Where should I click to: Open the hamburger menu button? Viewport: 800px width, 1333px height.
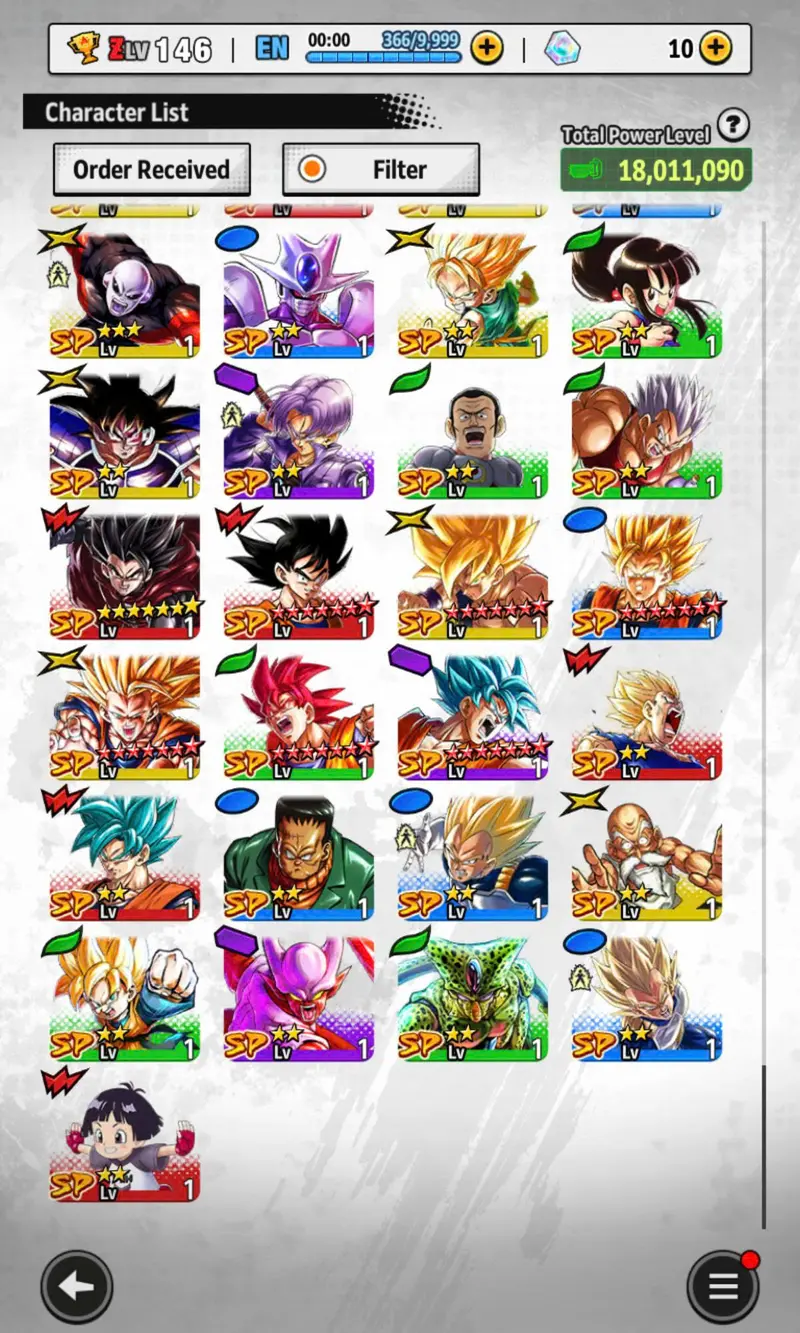click(x=723, y=1287)
